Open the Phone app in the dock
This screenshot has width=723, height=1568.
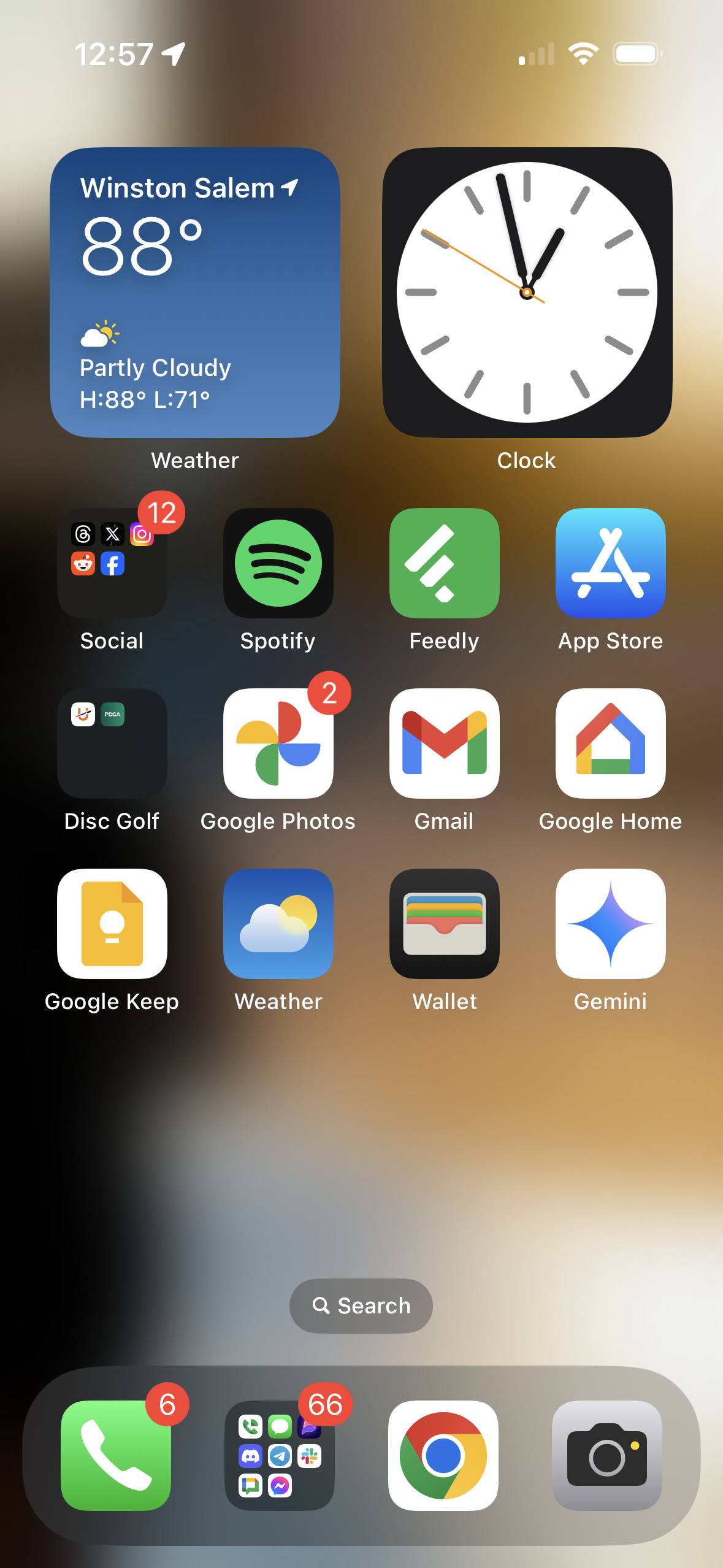[116, 1455]
